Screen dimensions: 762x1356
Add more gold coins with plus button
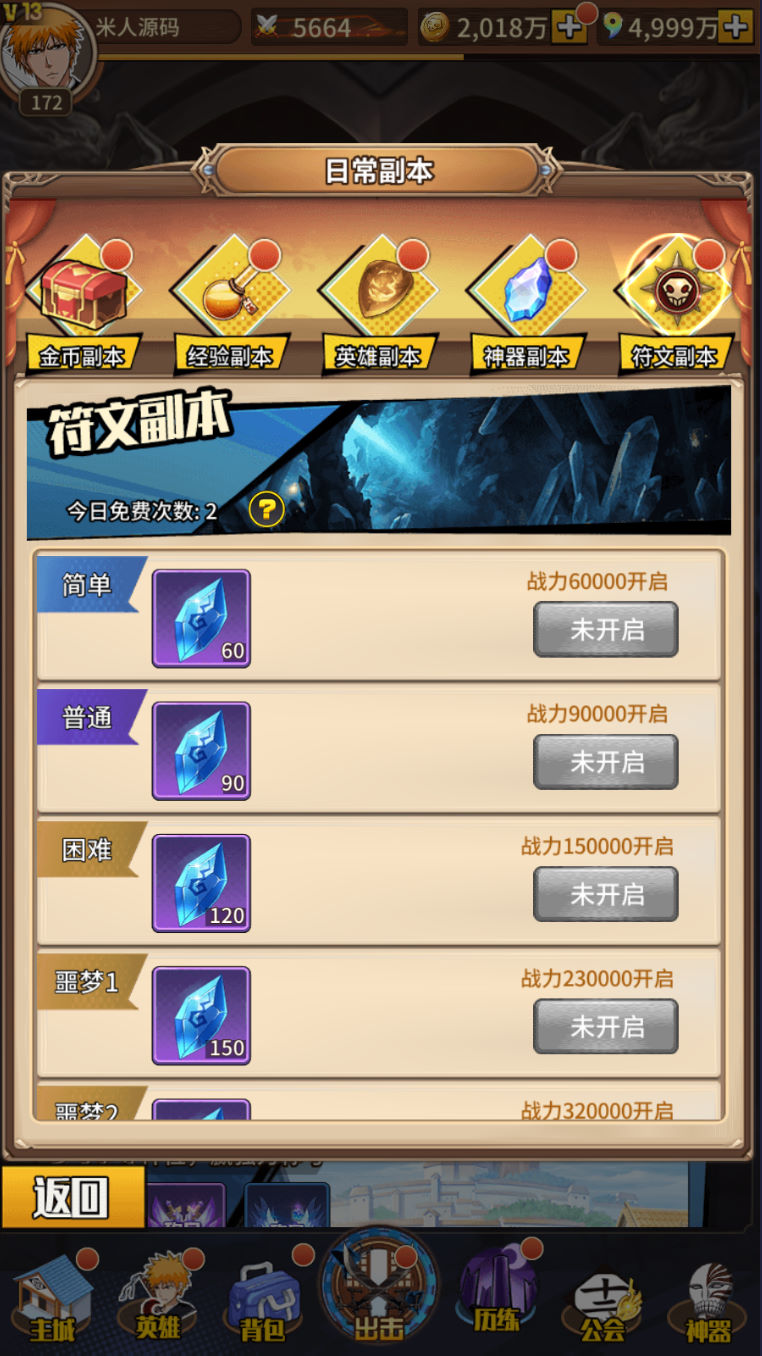pyautogui.click(x=570, y=28)
